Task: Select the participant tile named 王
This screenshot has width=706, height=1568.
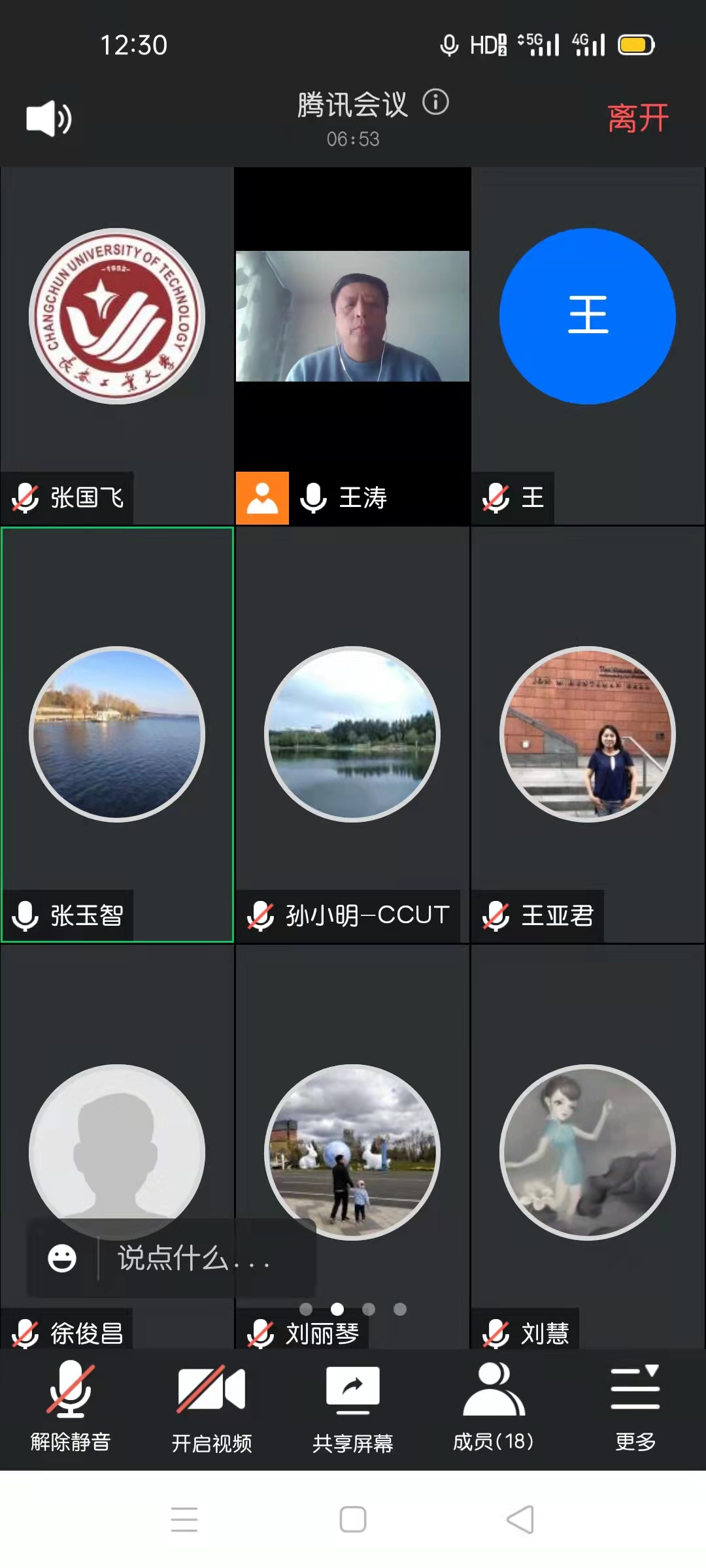Action: coord(588,317)
